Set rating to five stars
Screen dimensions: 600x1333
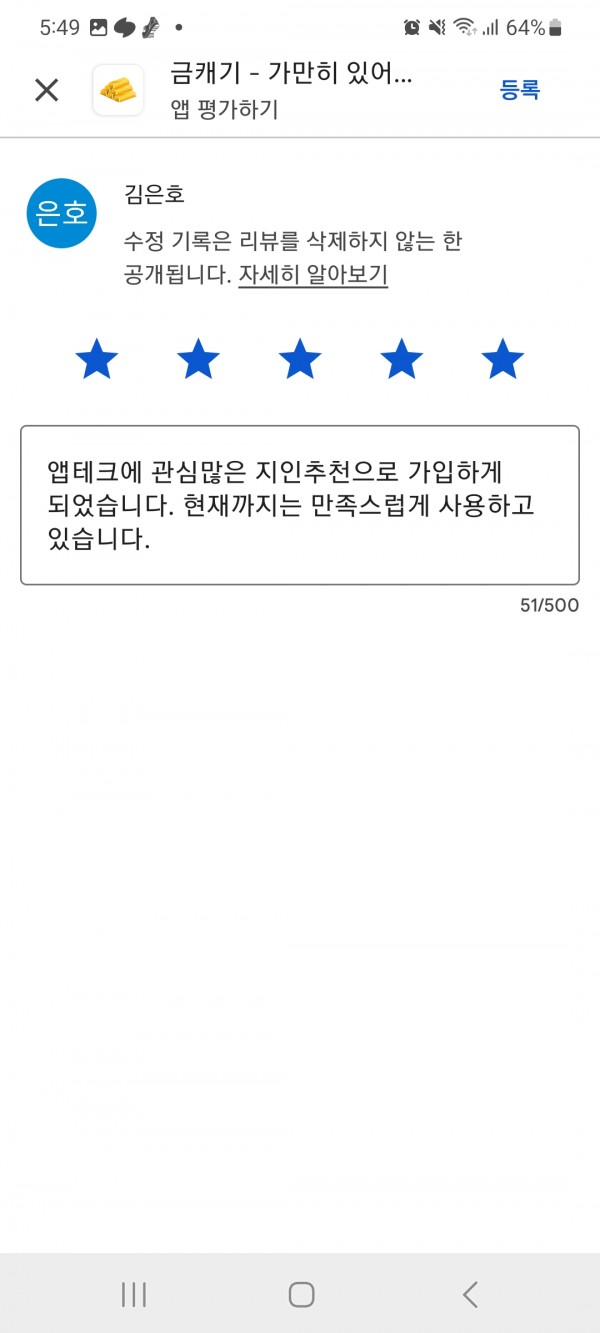(503, 359)
